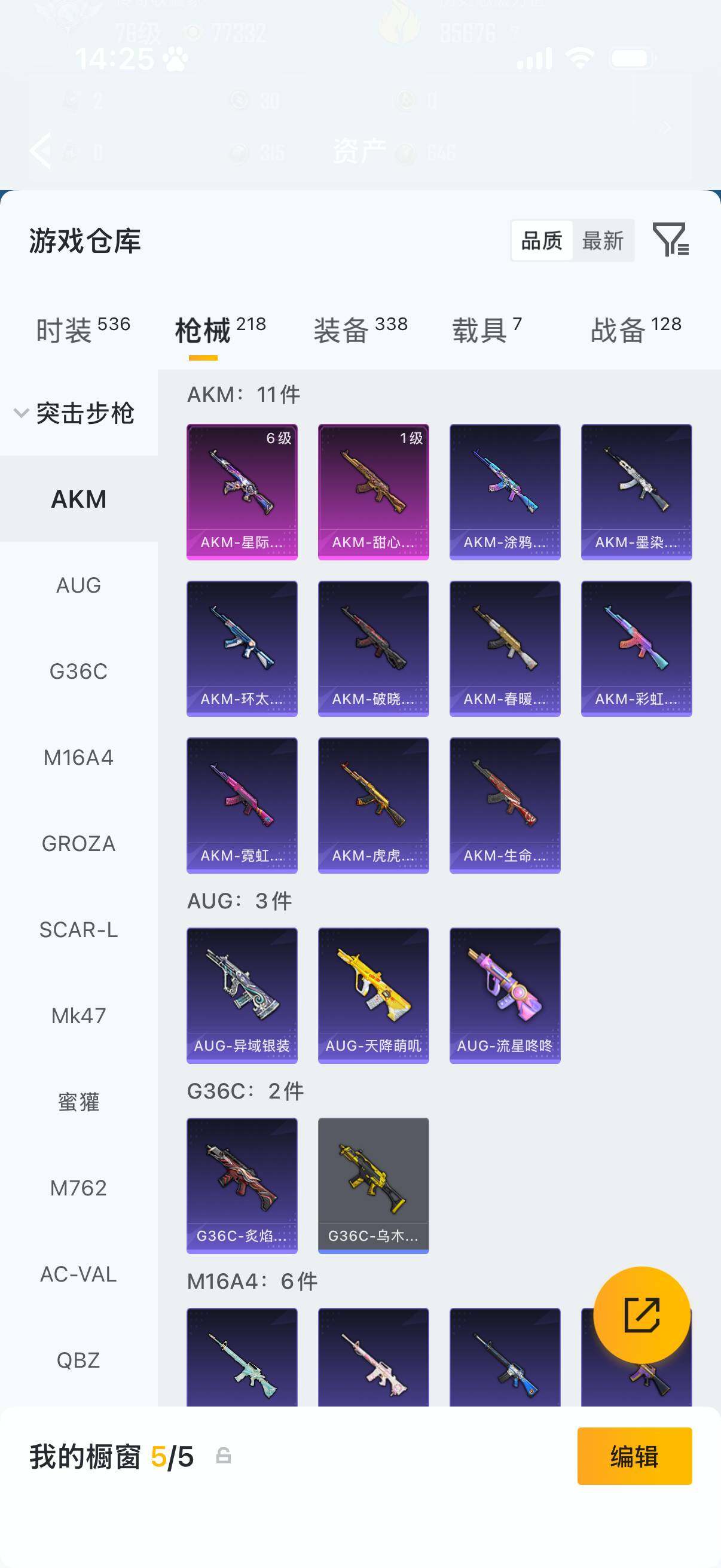Tap the 编辑 button
Screen dimensions: 721x1568
pos(634,1456)
